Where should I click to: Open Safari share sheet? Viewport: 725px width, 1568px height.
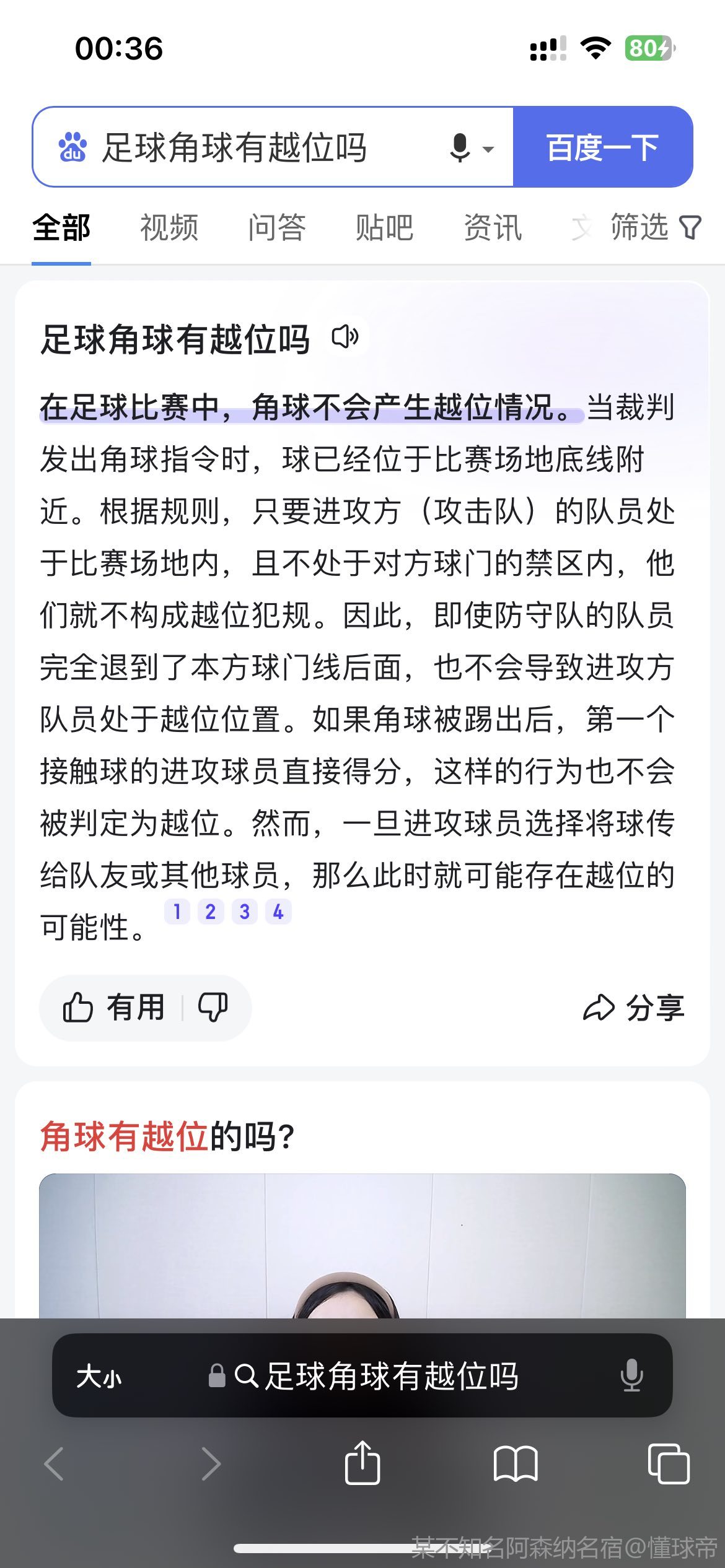click(362, 1463)
